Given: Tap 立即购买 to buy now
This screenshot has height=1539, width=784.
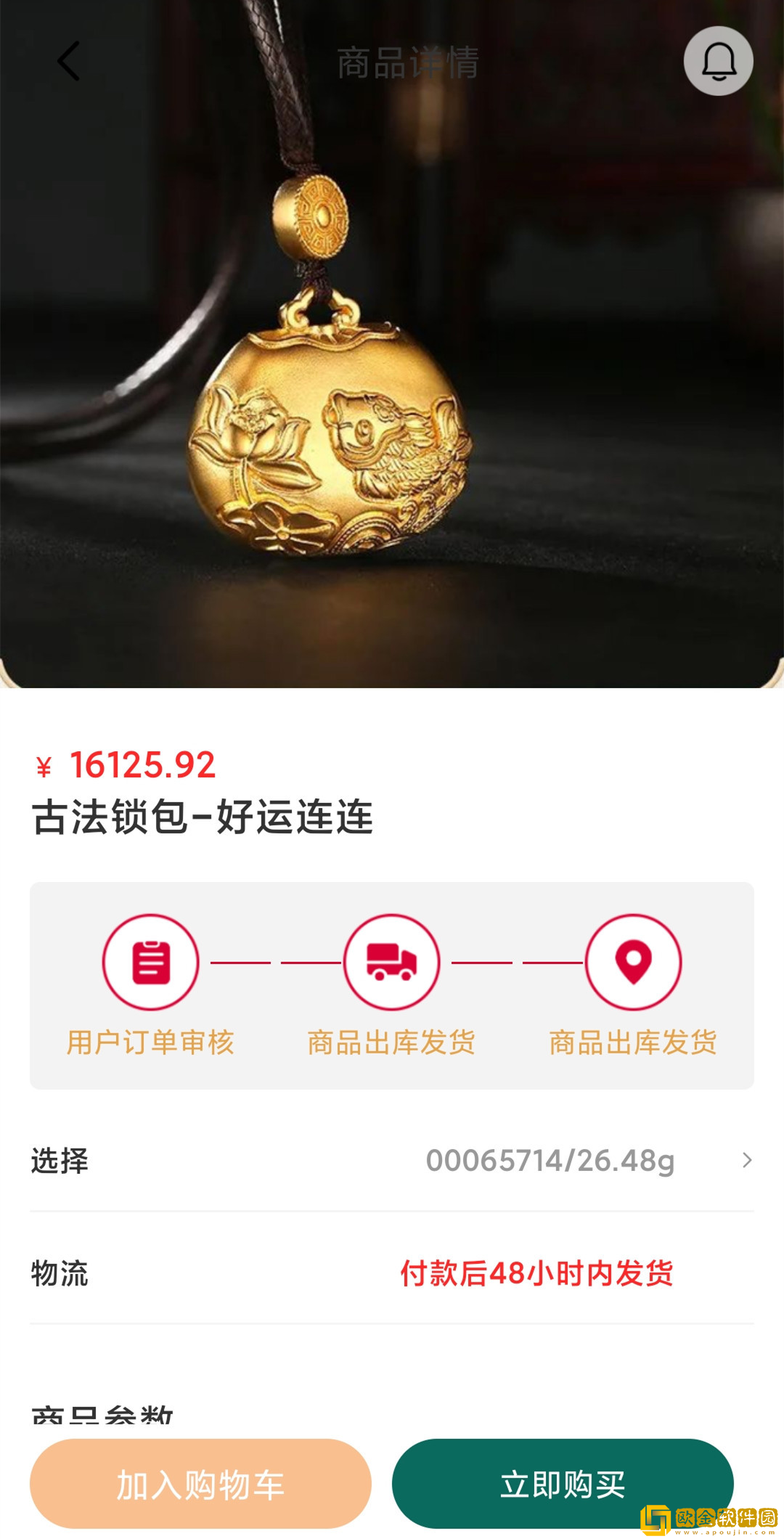Looking at the screenshot, I should (x=563, y=1484).
